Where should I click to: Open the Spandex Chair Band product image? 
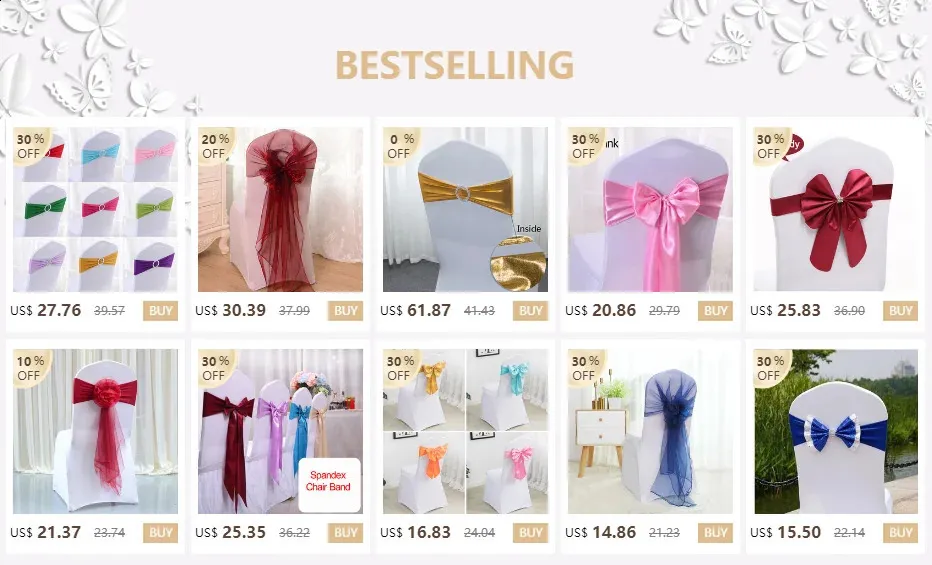(280, 431)
